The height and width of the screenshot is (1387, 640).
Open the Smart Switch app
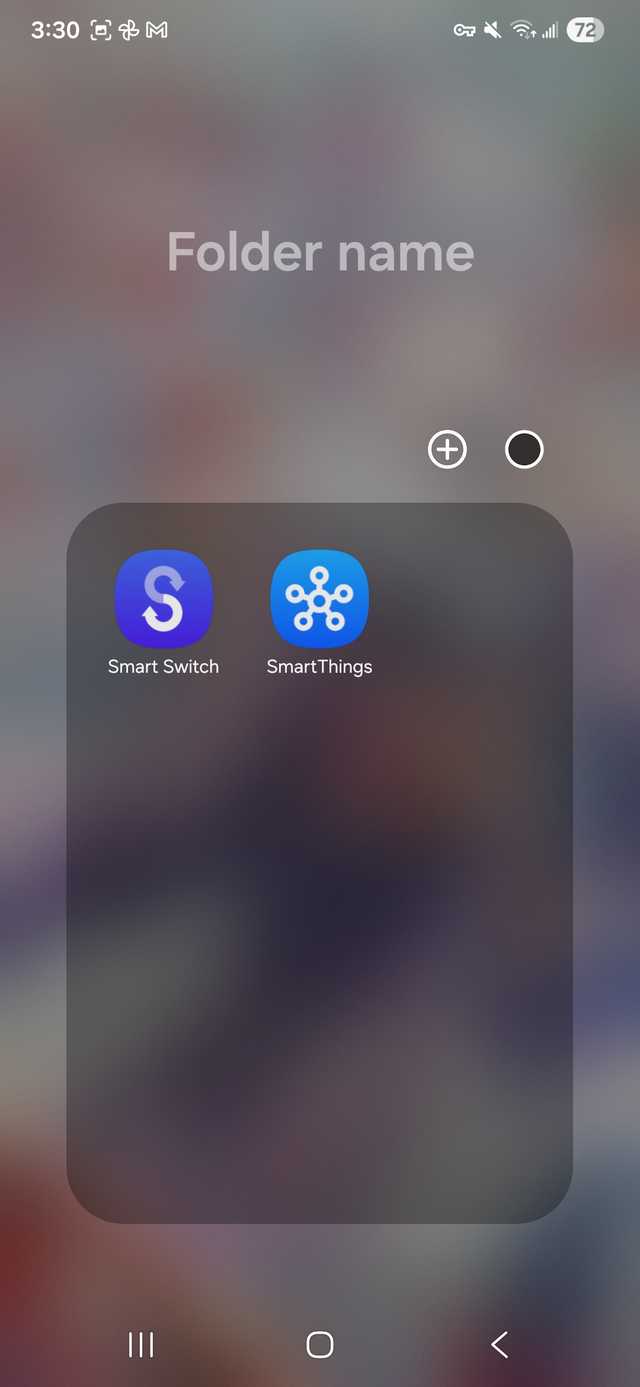coord(164,600)
